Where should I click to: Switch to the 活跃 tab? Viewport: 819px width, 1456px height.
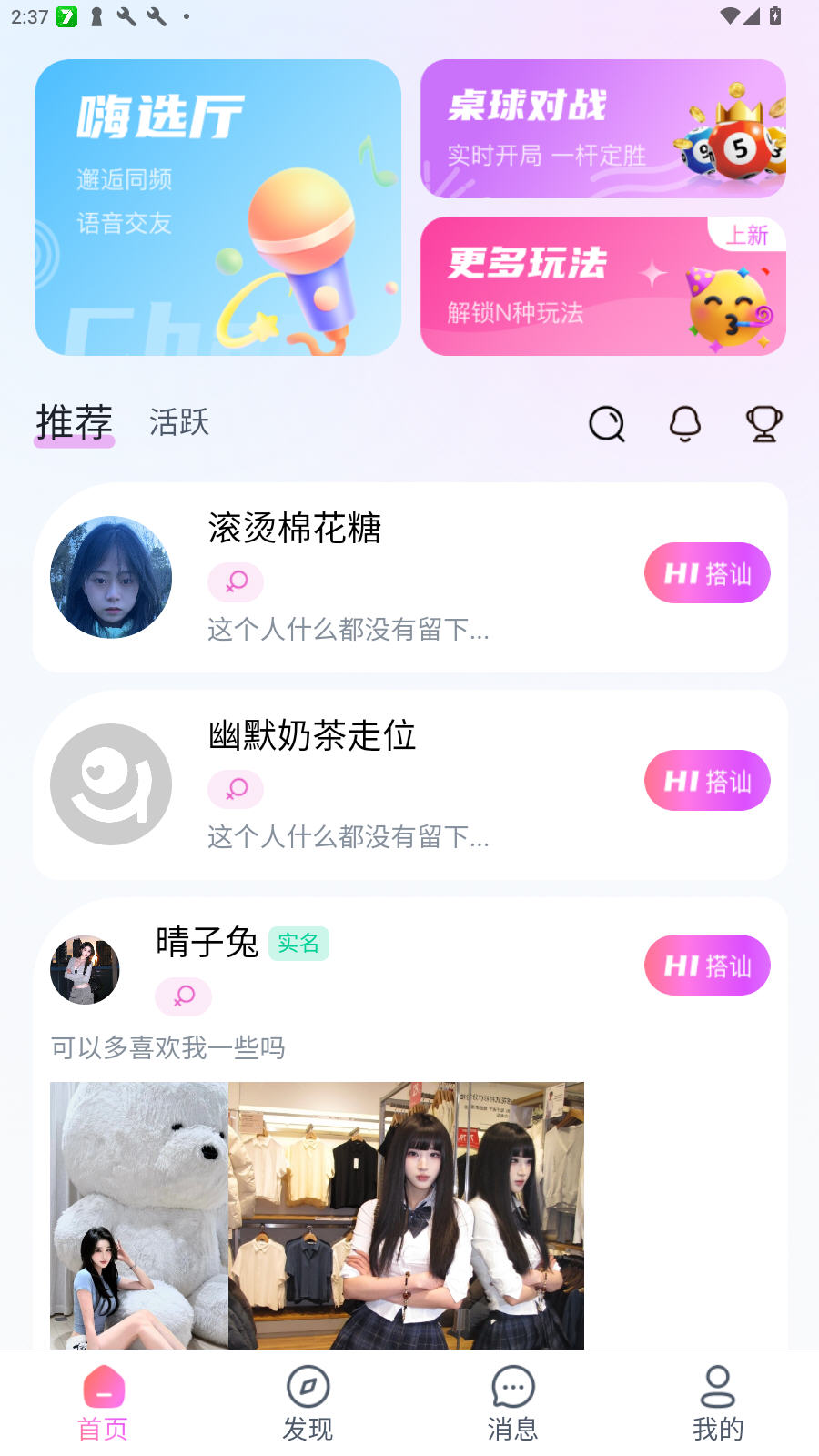[179, 422]
